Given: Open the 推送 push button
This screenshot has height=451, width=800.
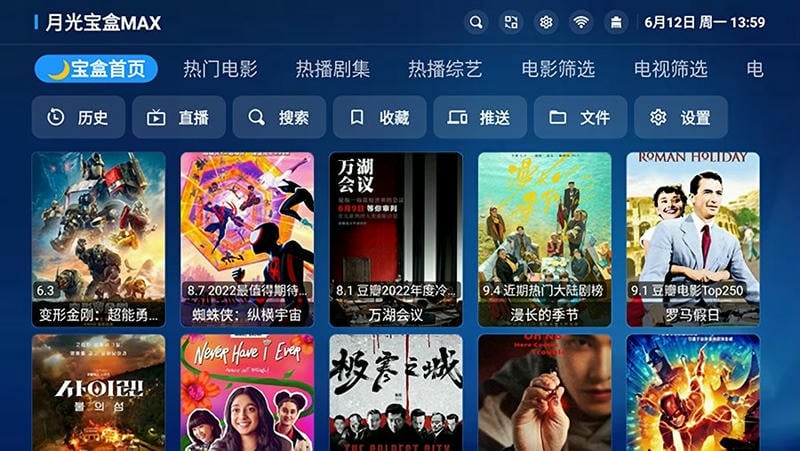Looking at the screenshot, I should point(480,118).
